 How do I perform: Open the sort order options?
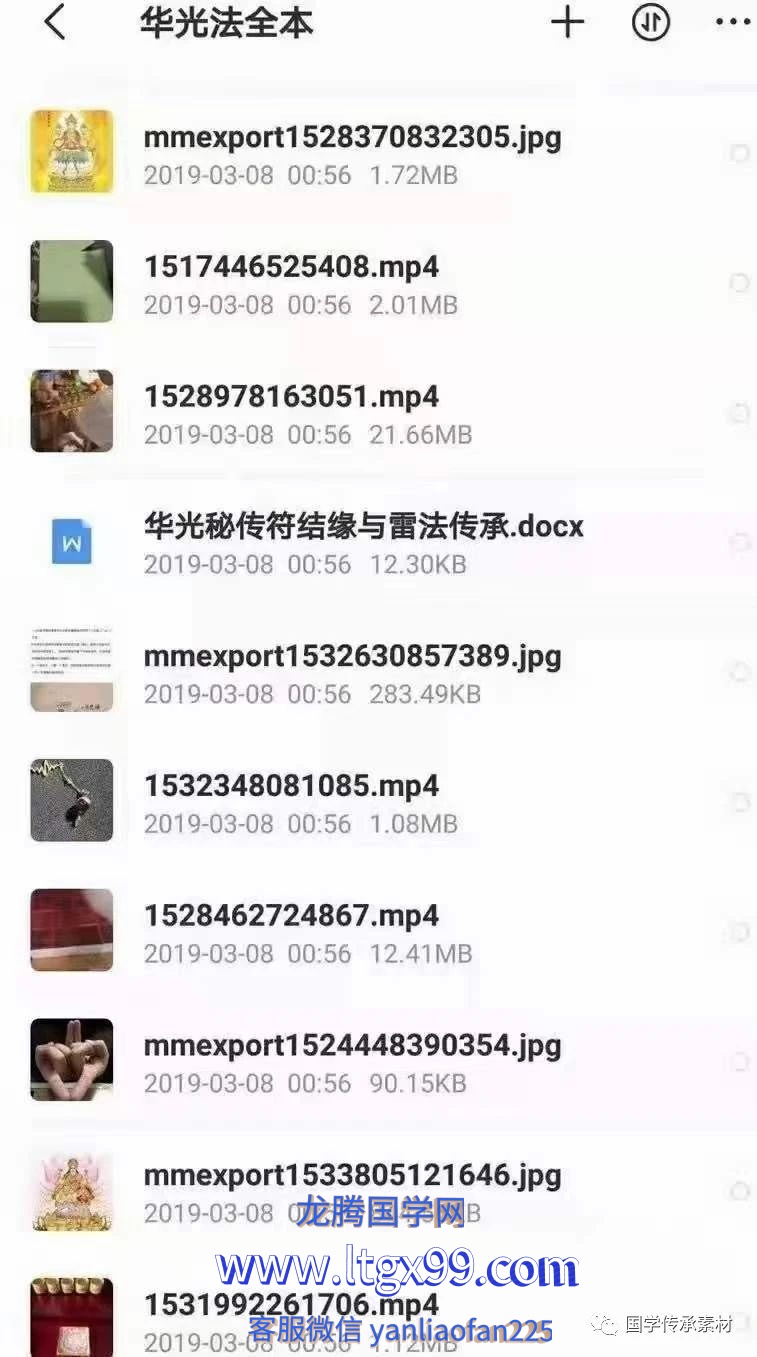click(650, 22)
